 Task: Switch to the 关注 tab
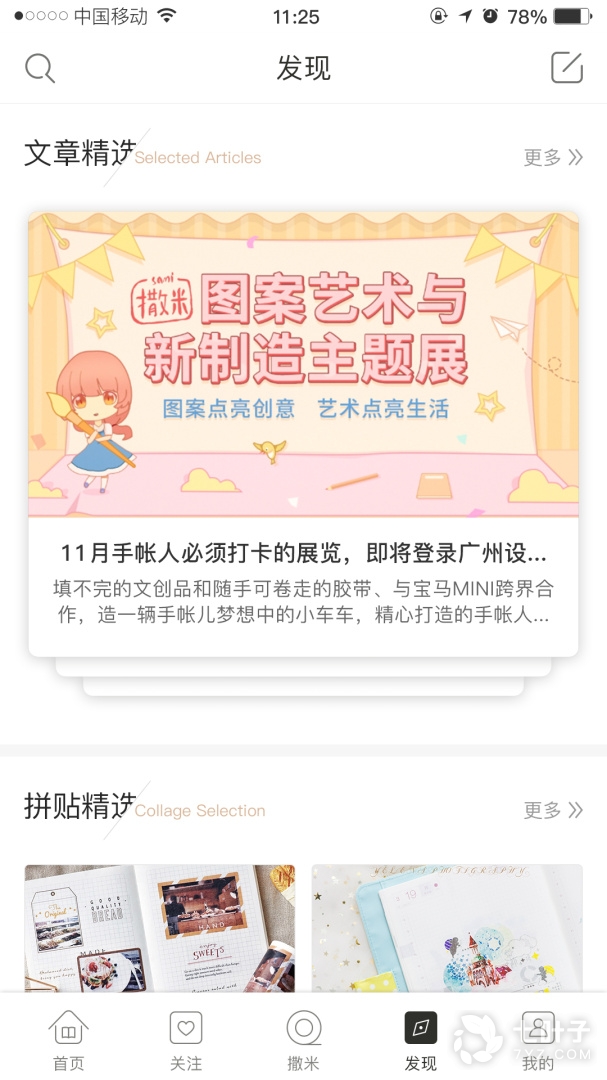[x=186, y=1040]
